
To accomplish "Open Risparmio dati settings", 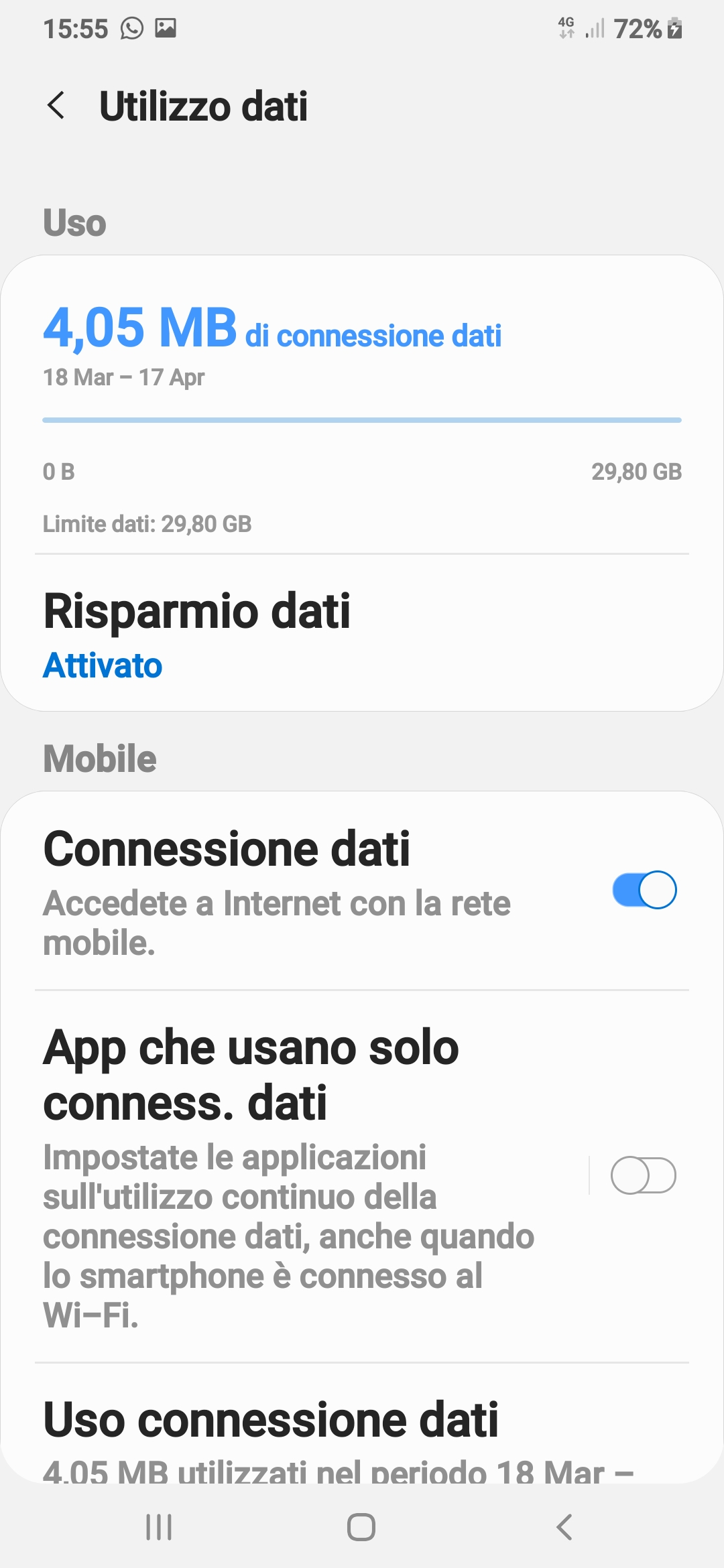I will (x=362, y=633).
